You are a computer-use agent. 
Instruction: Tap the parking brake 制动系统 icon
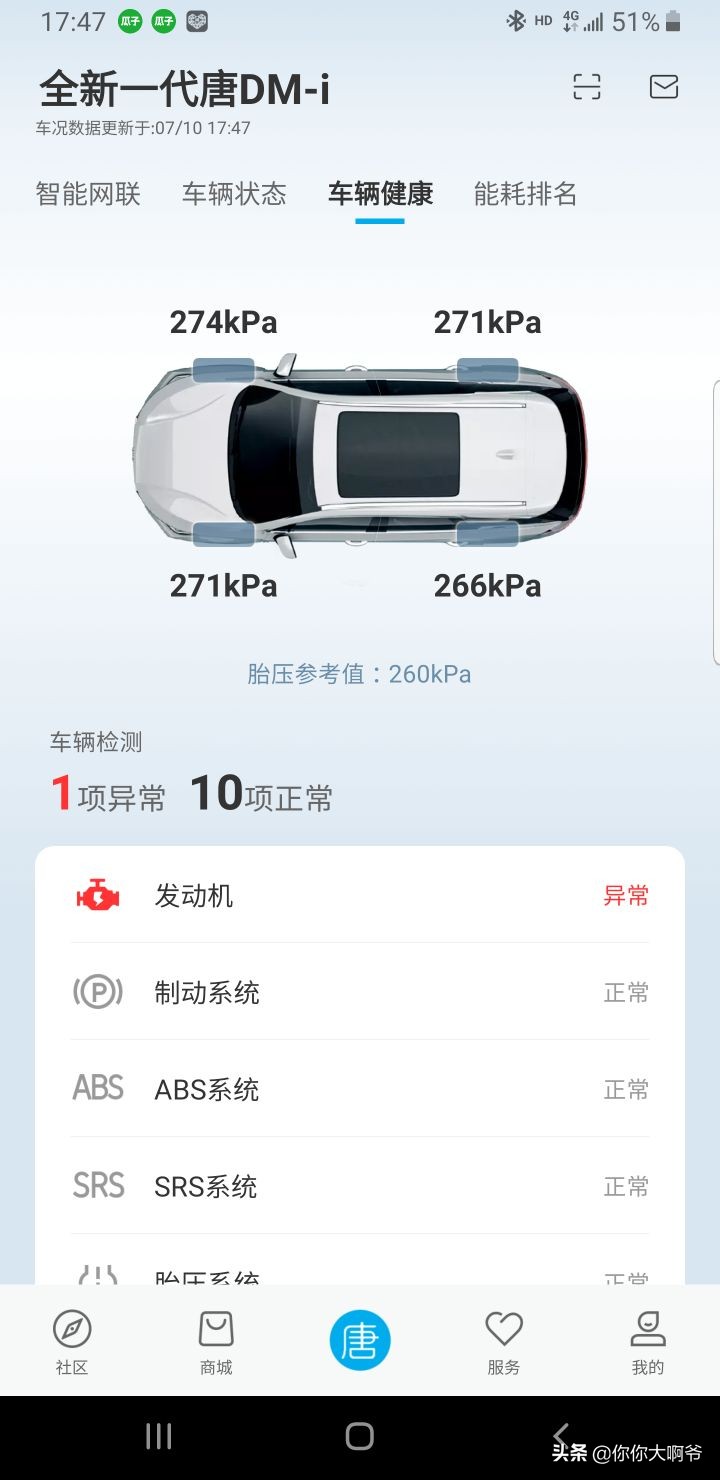[97, 992]
